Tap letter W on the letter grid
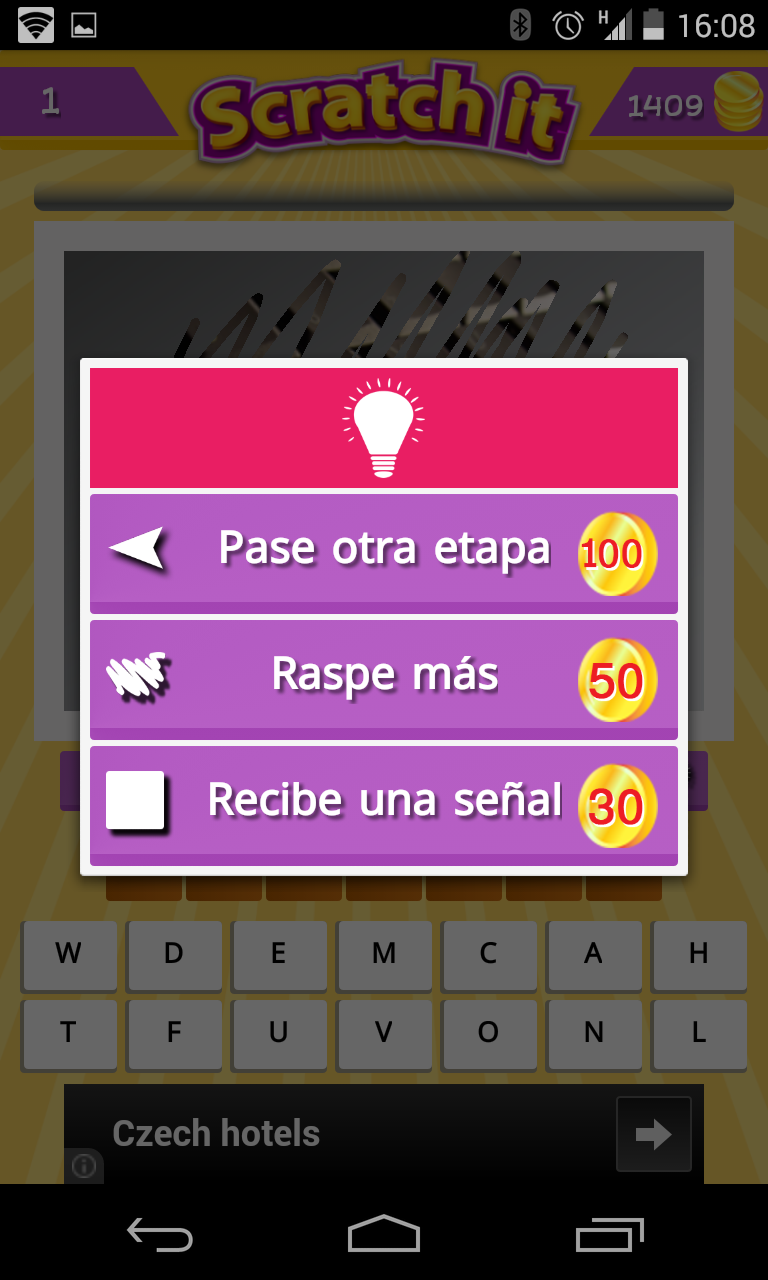Screen dimensions: 768x1280 tap(69, 954)
